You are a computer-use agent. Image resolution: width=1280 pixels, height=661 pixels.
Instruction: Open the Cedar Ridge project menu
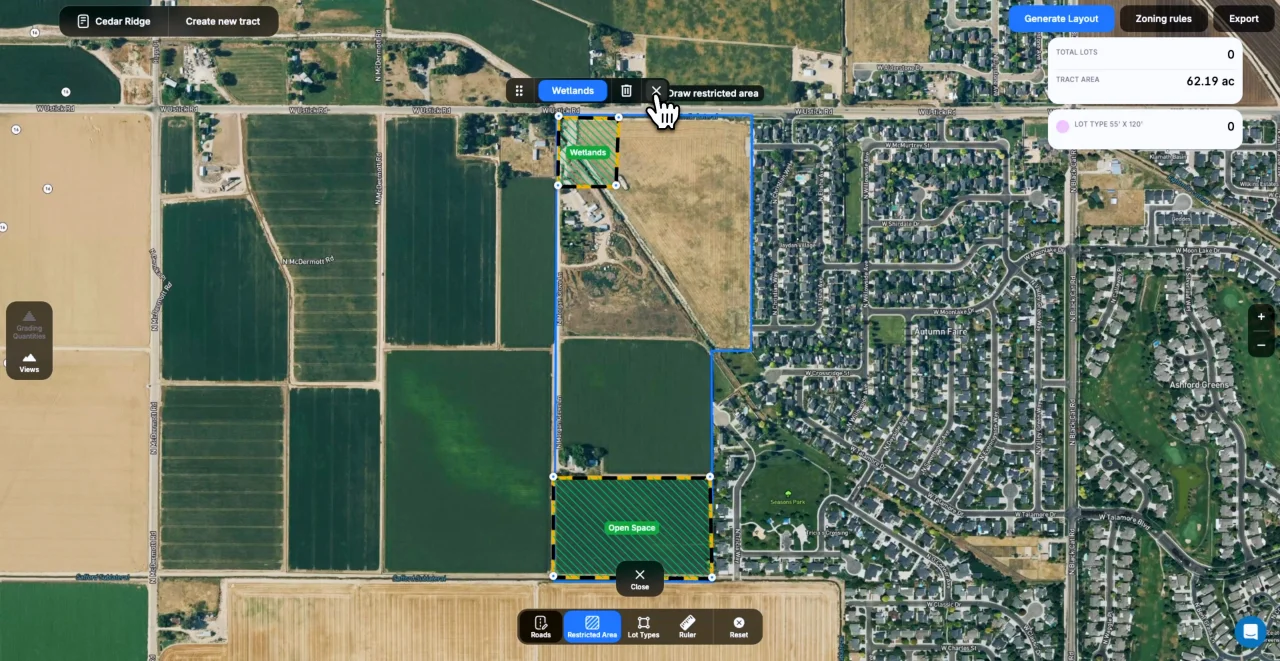[x=114, y=21]
